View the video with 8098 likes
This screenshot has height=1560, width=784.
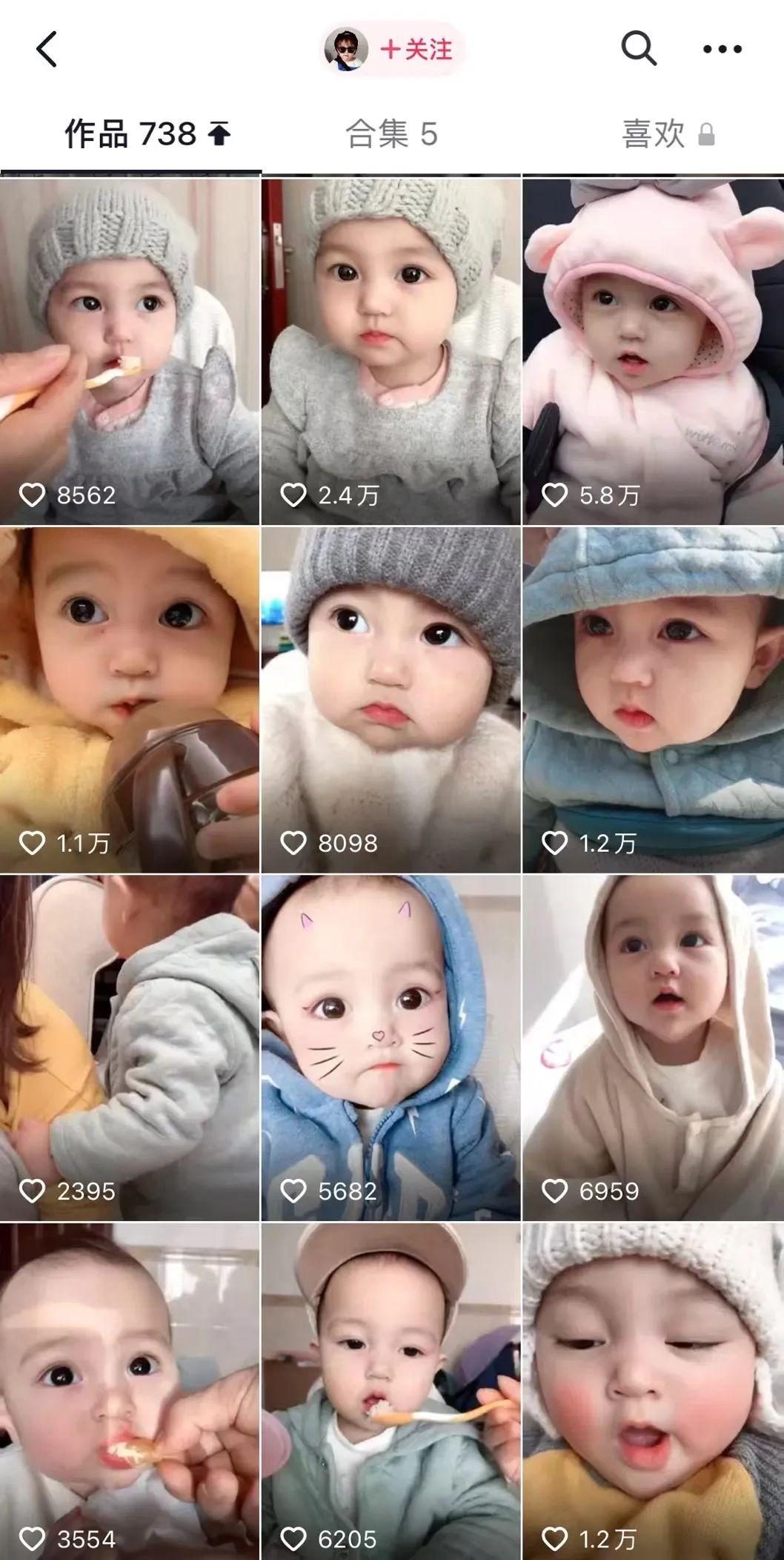(x=391, y=700)
